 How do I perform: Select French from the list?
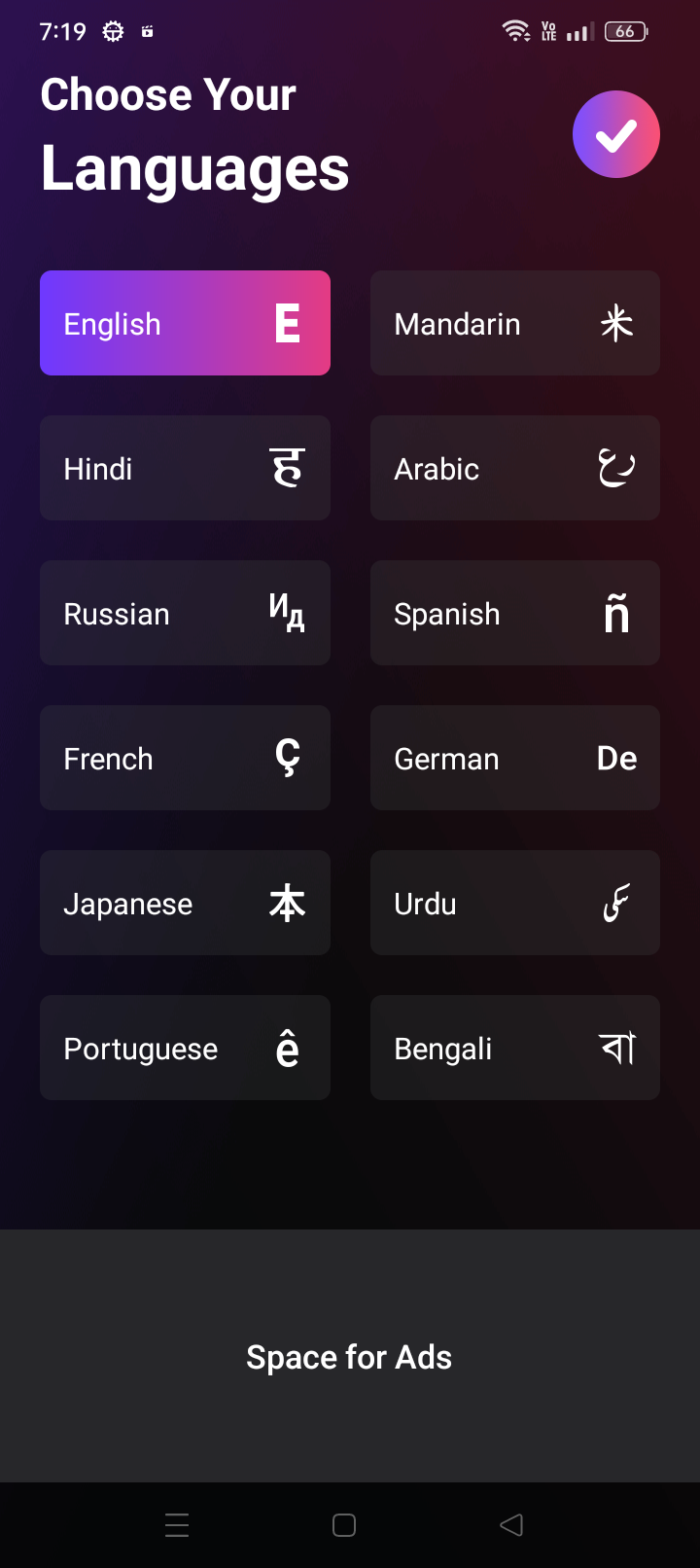[185, 758]
